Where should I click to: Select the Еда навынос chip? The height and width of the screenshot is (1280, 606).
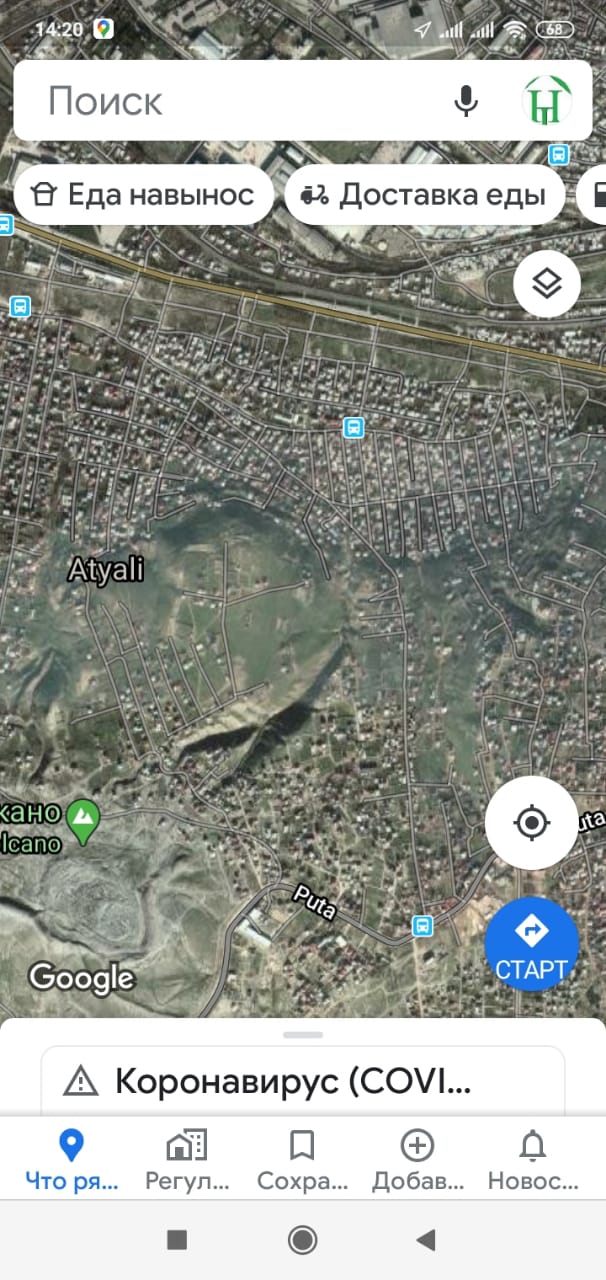(144, 194)
